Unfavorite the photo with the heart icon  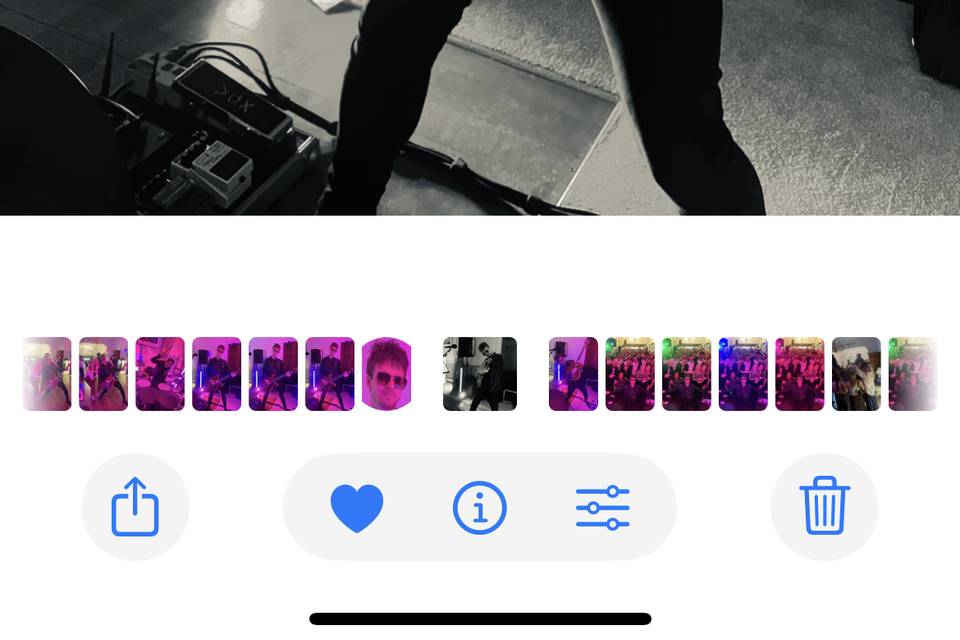tap(357, 507)
